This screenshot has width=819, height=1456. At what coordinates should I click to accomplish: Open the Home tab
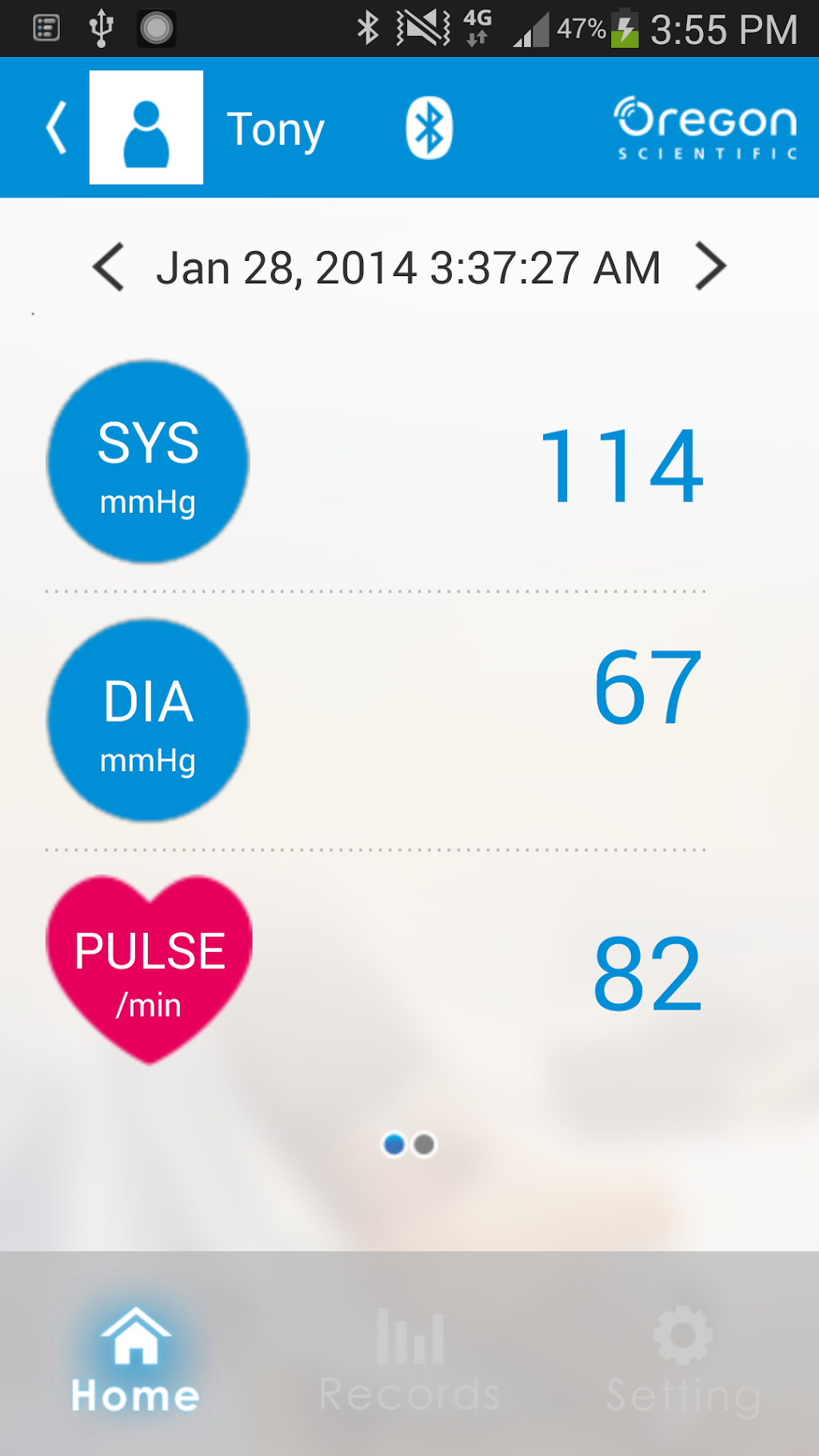click(x=136, y=1360)
